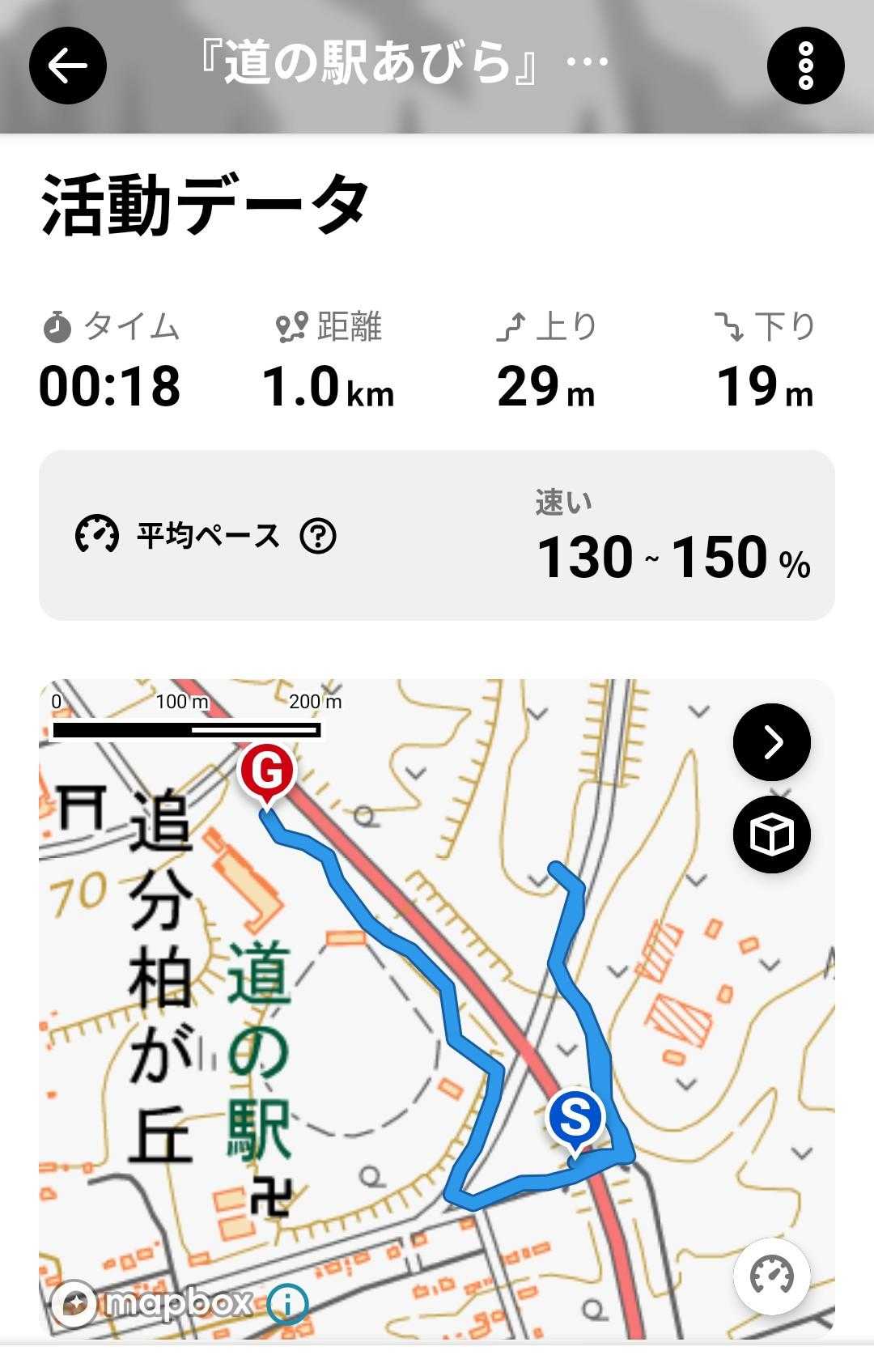The image size is (874, 1372).
Task: Open the three-dot overflow menu
Action: [x=805, y=66]
